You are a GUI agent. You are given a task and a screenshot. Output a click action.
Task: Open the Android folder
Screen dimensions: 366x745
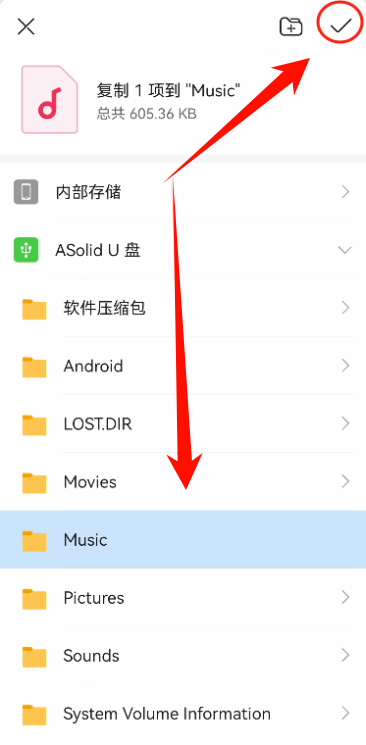pyautogui.click(x=183, y=366)
